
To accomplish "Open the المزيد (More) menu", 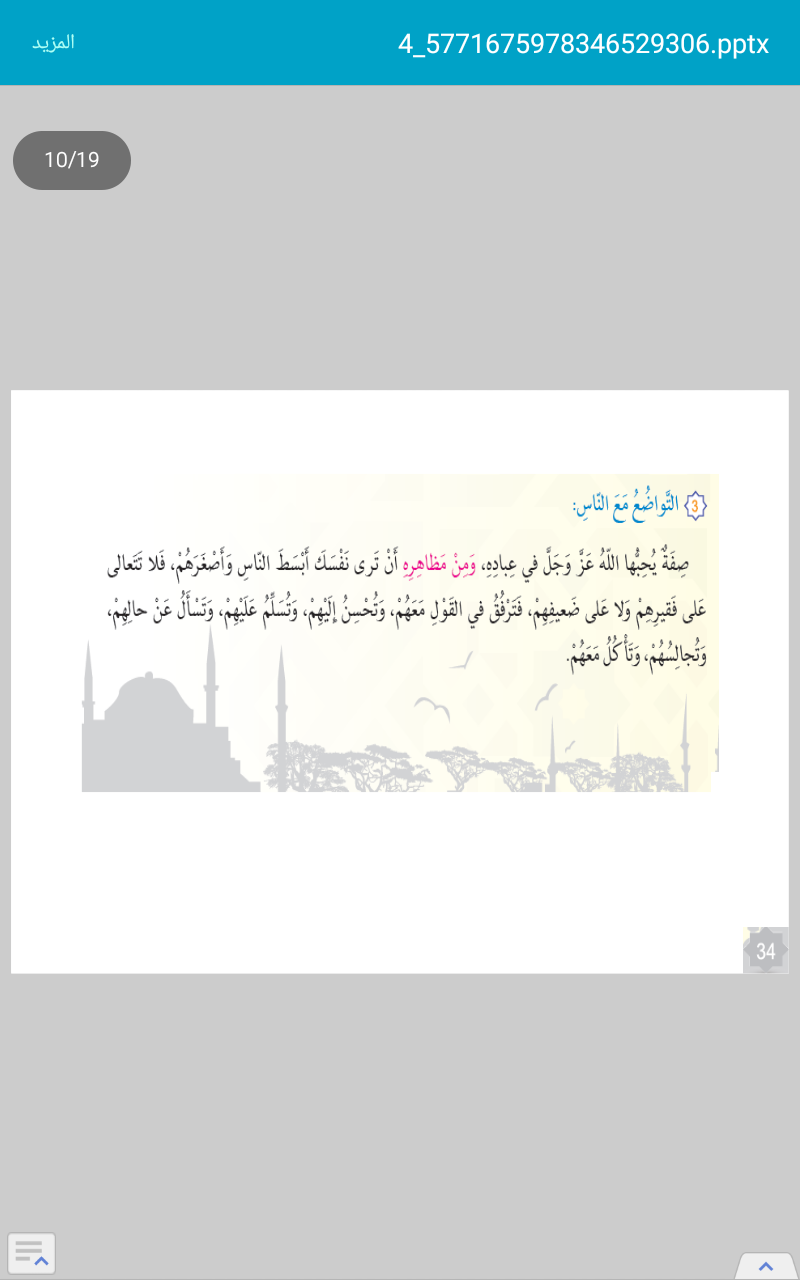I will (x=54, y=42).
